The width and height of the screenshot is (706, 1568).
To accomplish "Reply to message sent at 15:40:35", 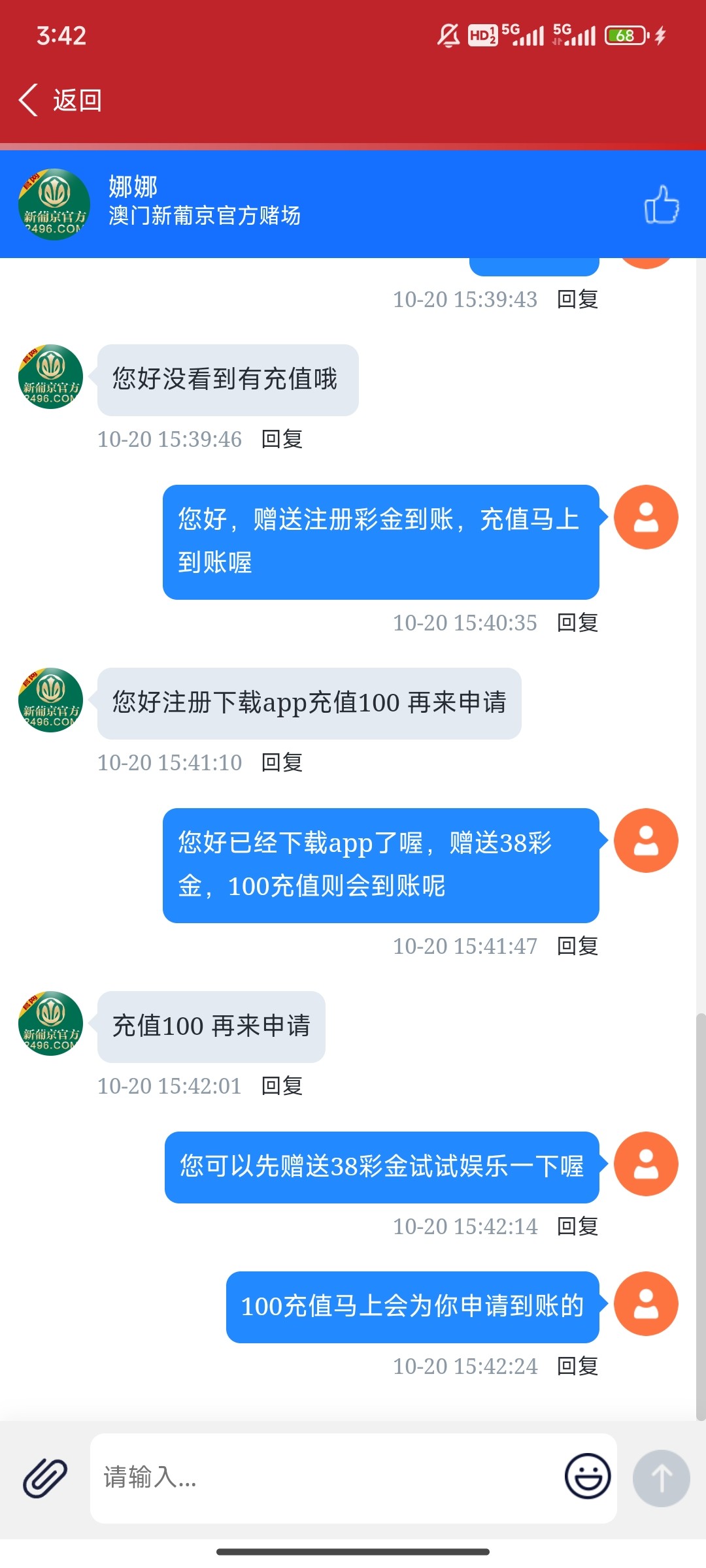I will (x=577, y=623).
